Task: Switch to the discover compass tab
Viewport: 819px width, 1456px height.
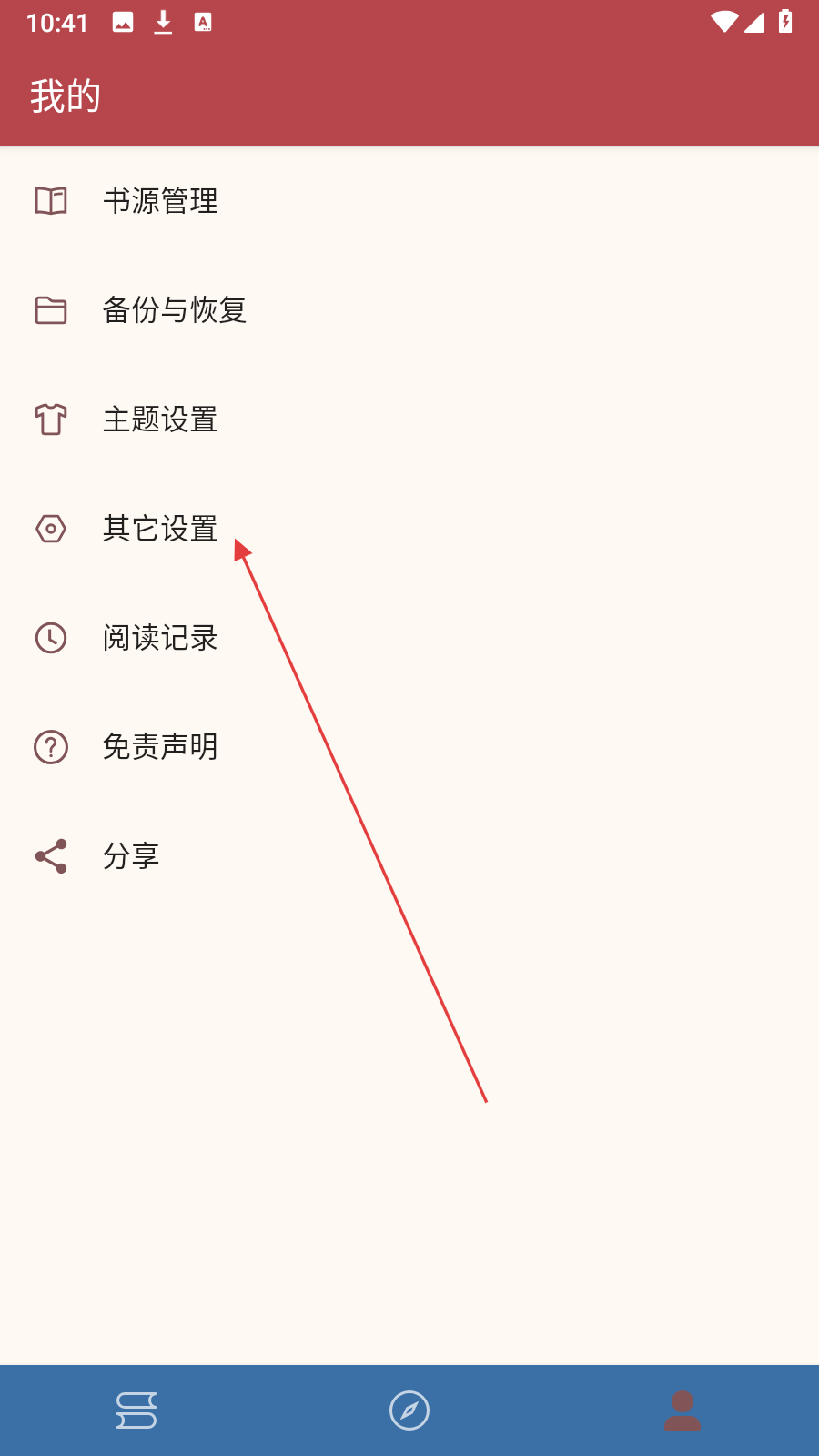Action: [x=409, y=1410]
